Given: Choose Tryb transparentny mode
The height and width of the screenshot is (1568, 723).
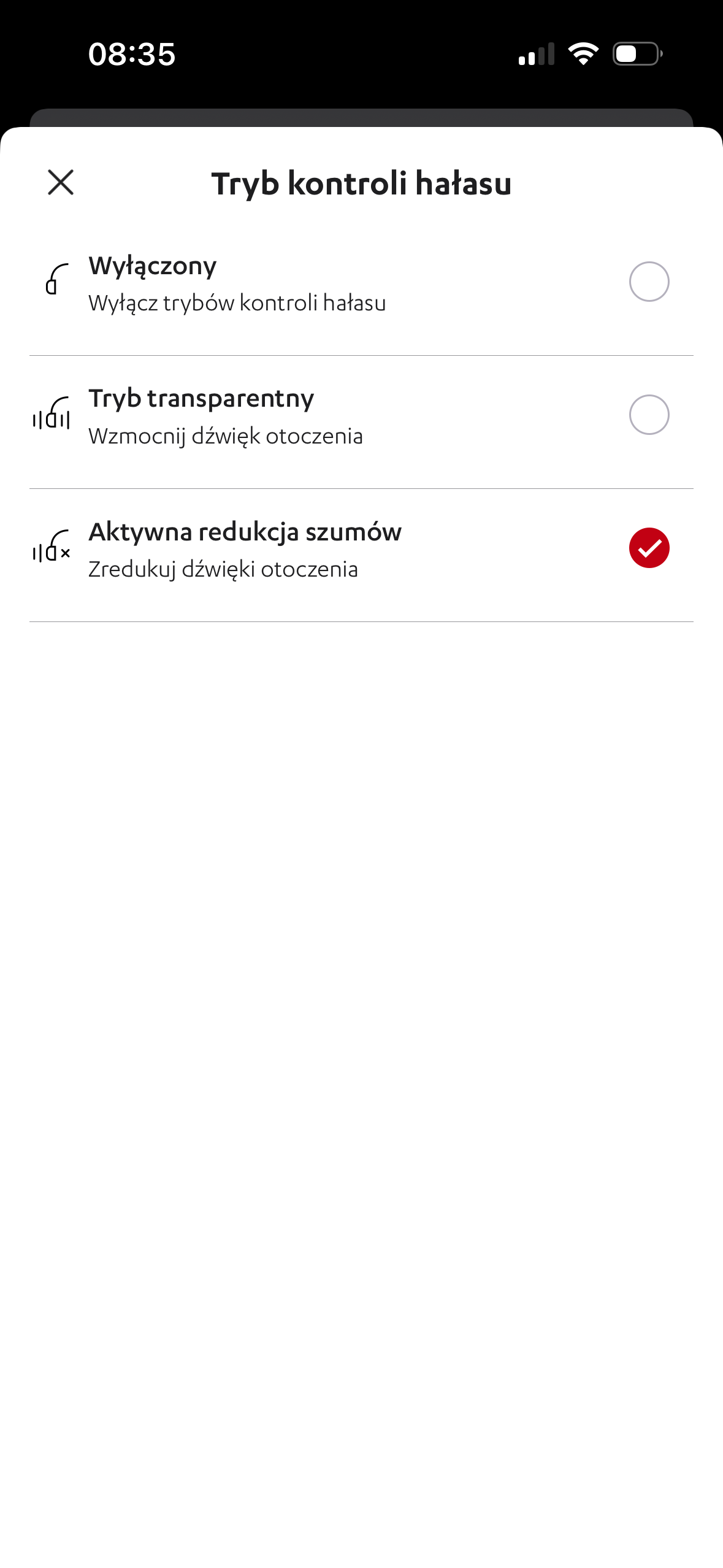Looking at the screenshot, I should [x=648, y=415].
